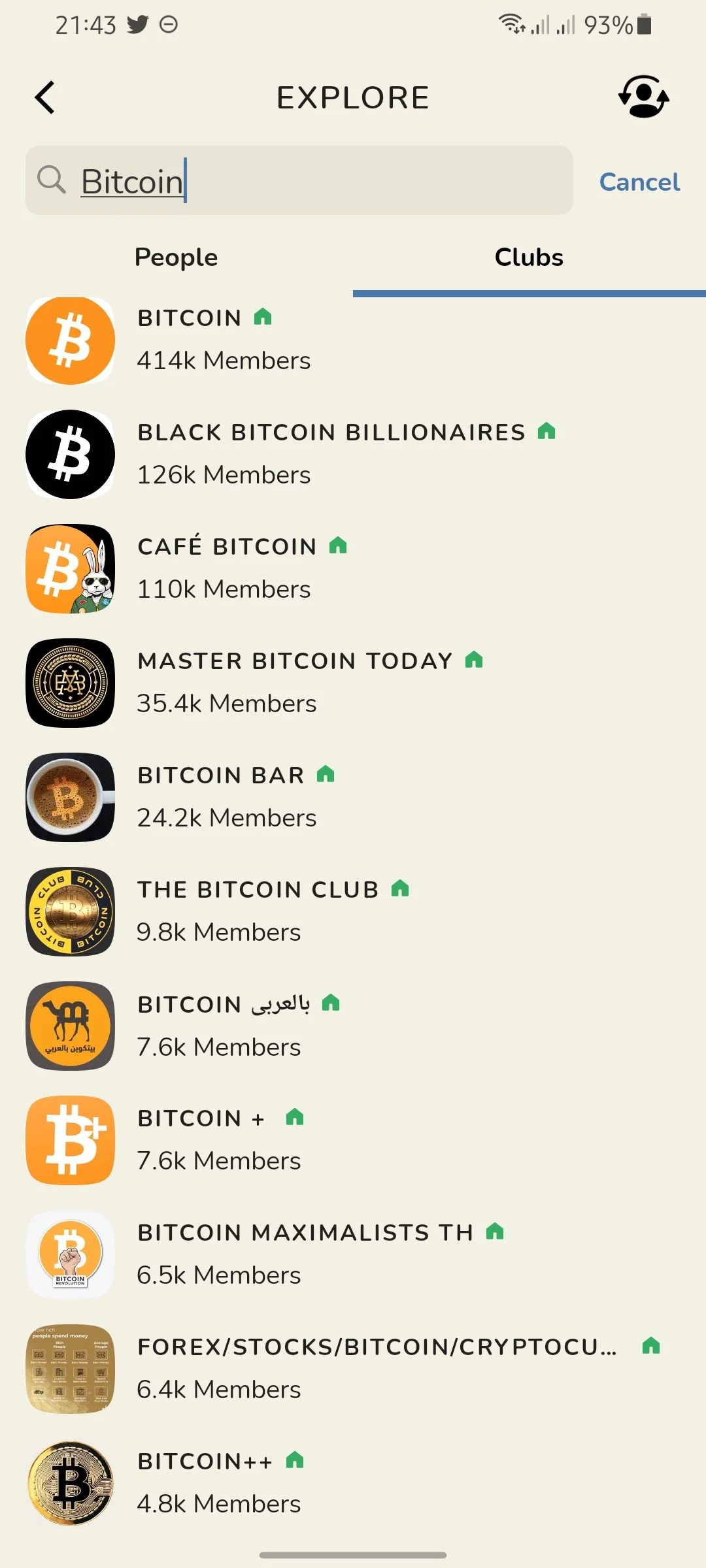Open the BITCOIN club with 414k members

click(353, 340)
